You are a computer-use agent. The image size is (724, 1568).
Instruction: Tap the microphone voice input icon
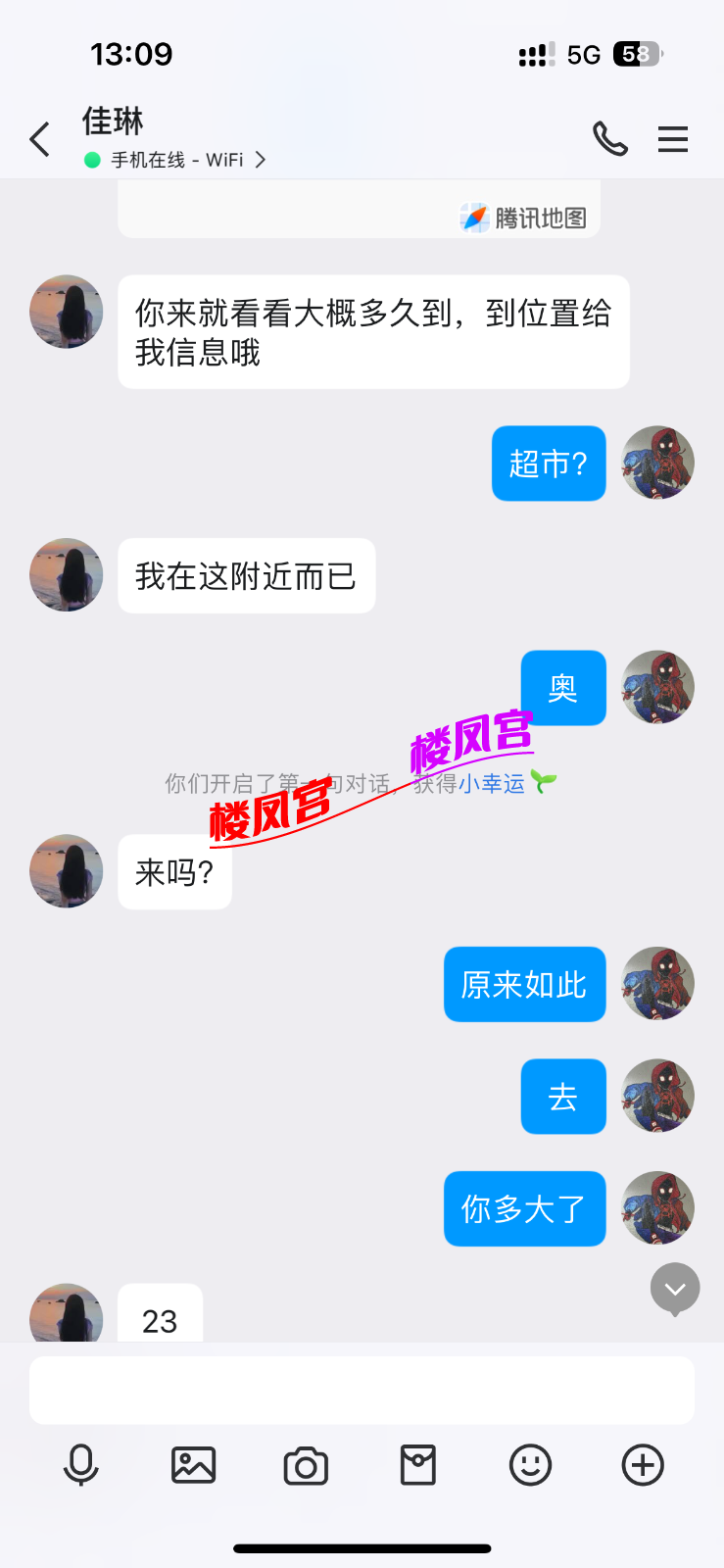tap(81, 1465)
